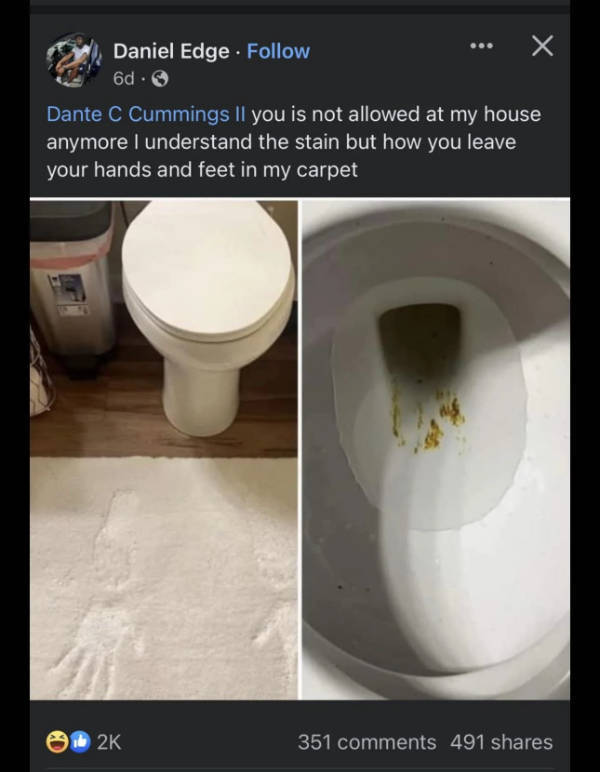Open Daniel Edge's profile name

click(x=171, y=51)
